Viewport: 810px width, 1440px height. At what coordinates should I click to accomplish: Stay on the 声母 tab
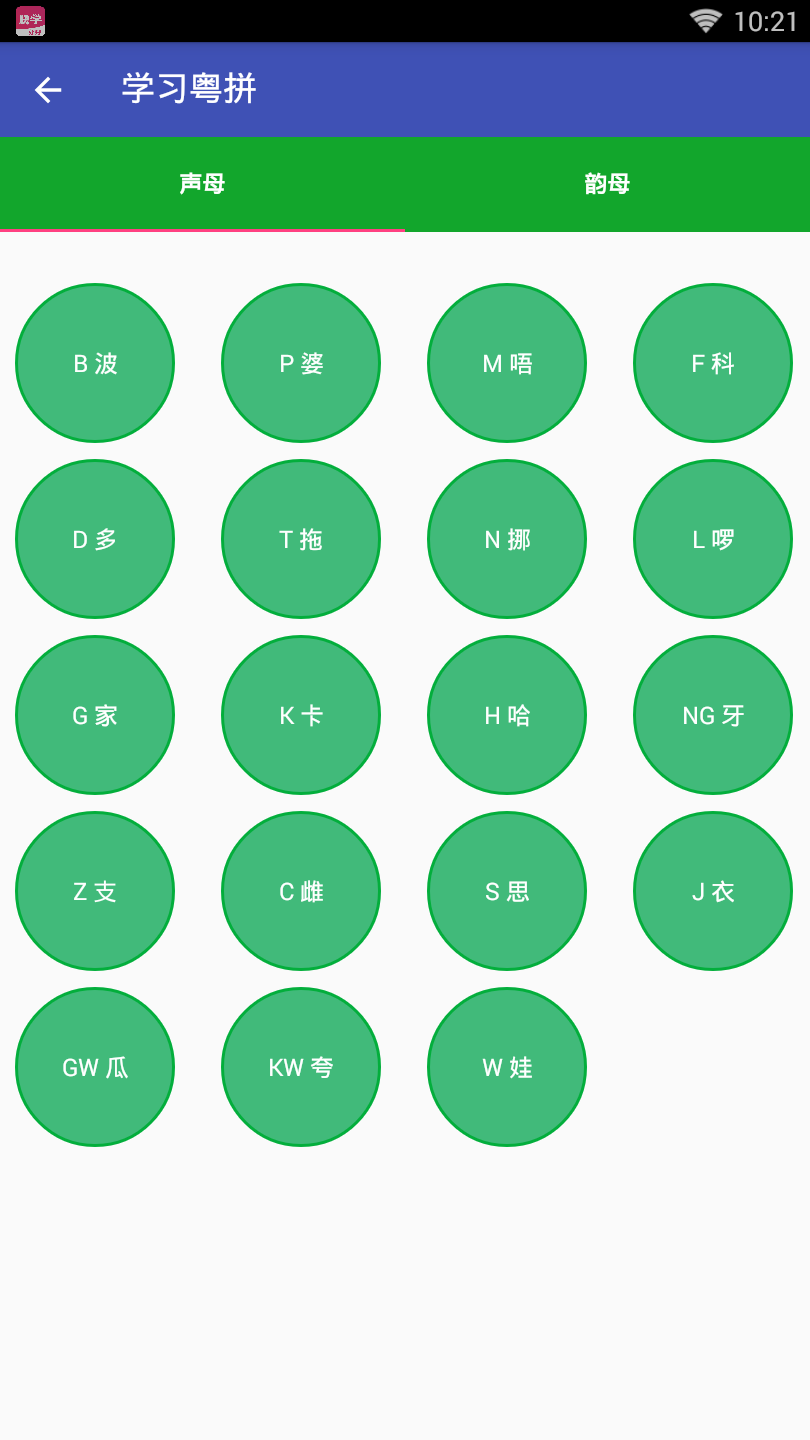(x=202, y=184)
